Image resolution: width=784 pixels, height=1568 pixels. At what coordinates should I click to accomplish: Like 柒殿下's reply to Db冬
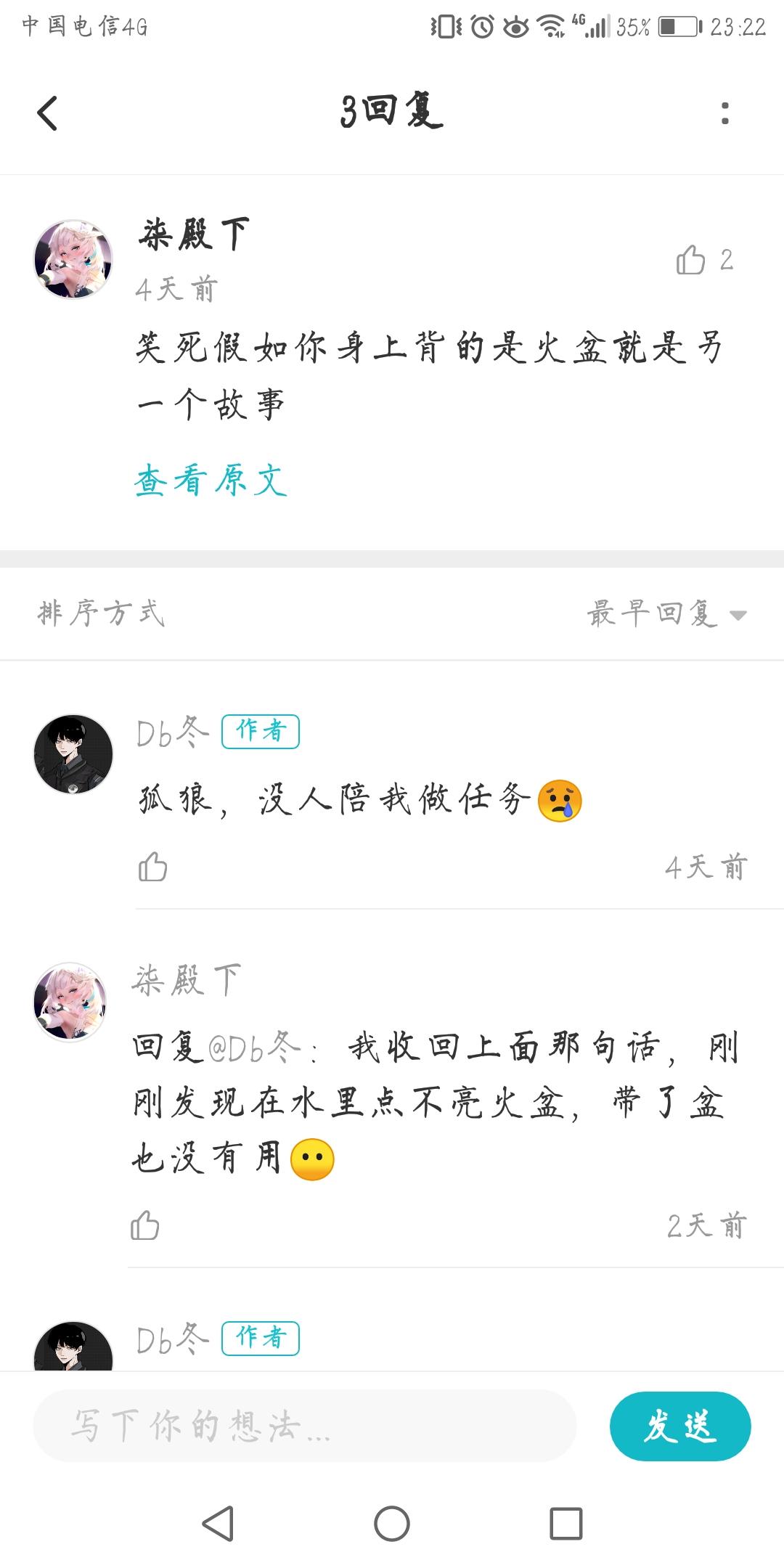144,1225
